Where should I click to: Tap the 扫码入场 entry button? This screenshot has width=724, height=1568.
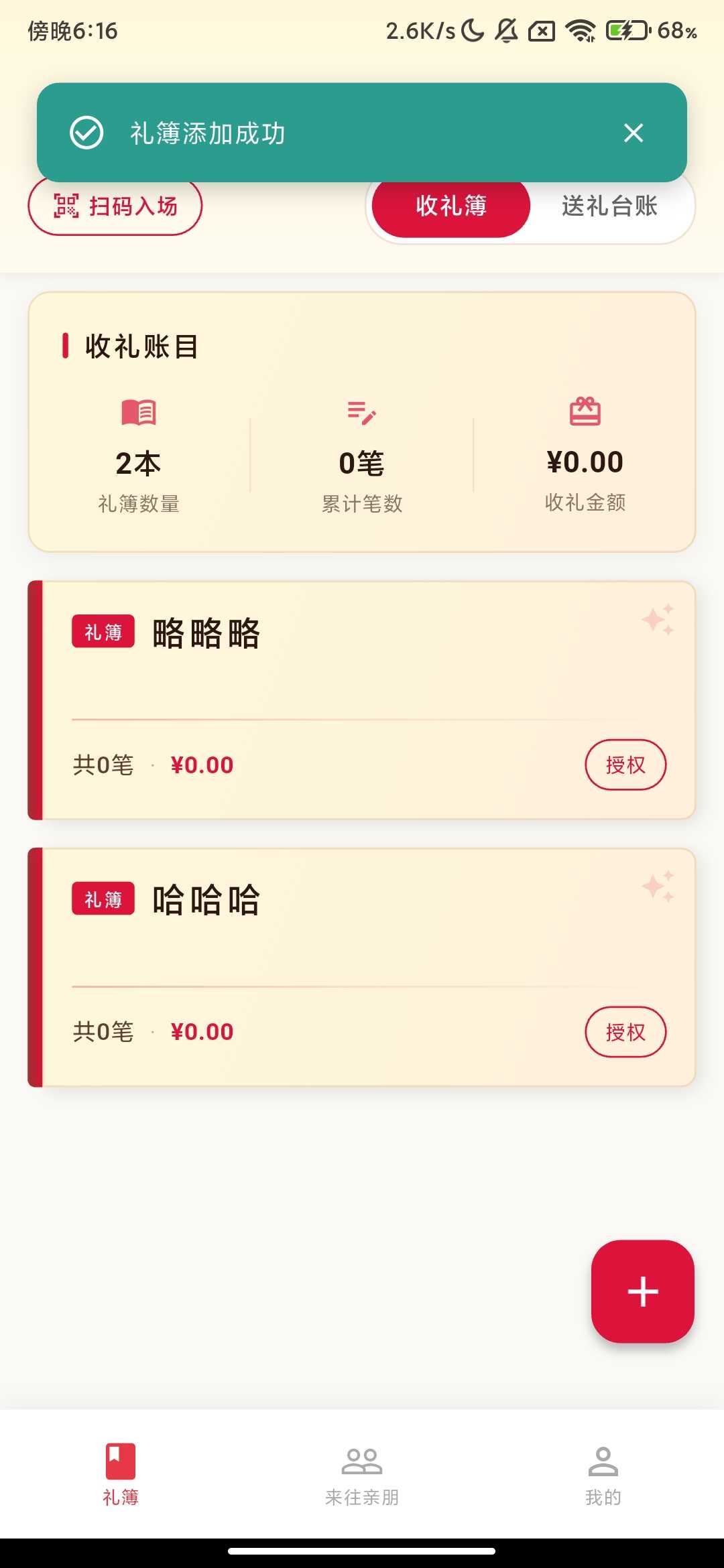click(x=115, y=206)
